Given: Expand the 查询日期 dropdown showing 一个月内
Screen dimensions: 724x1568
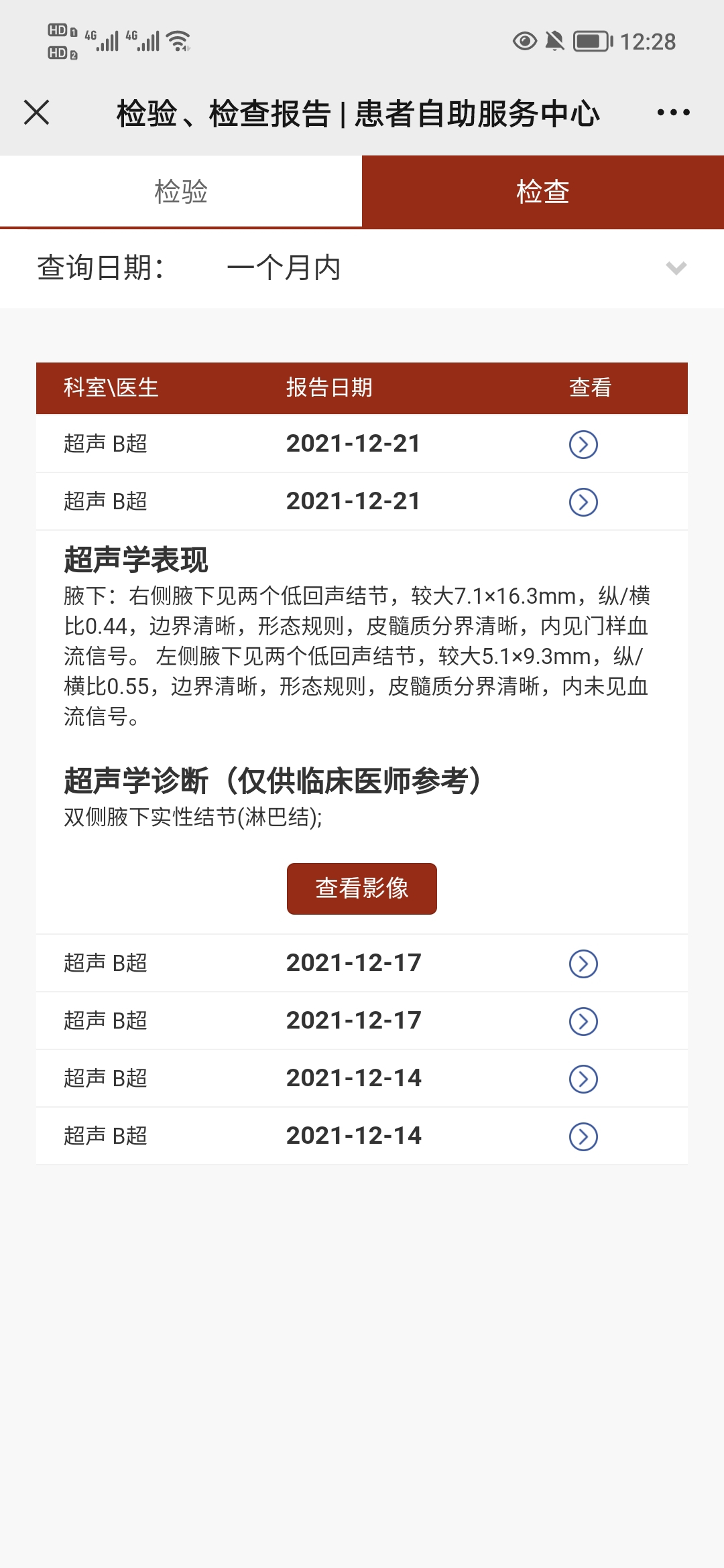Looking at the screenshot, I should (x=362, y=268).
